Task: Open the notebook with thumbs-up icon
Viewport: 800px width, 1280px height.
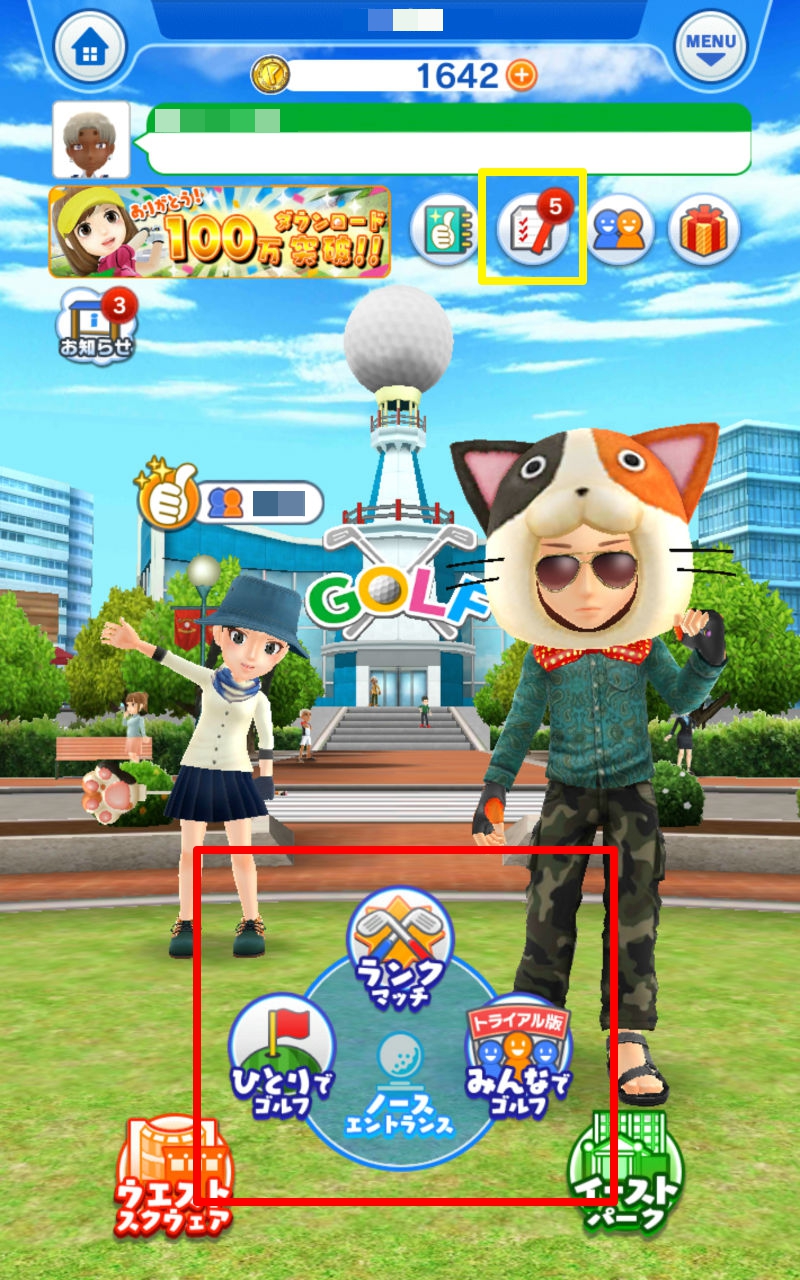Action: click(445, 231)
